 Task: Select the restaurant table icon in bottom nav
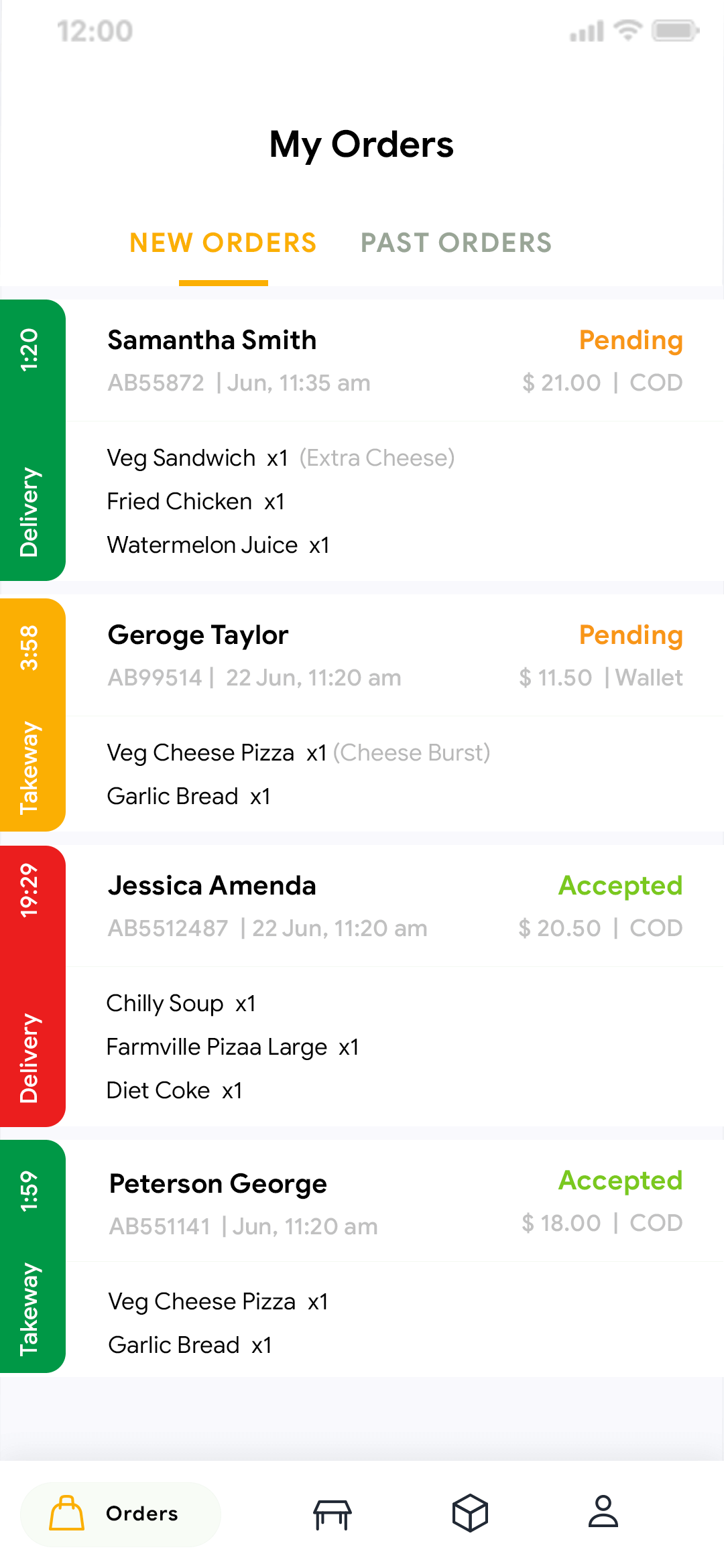[333, 1514]
